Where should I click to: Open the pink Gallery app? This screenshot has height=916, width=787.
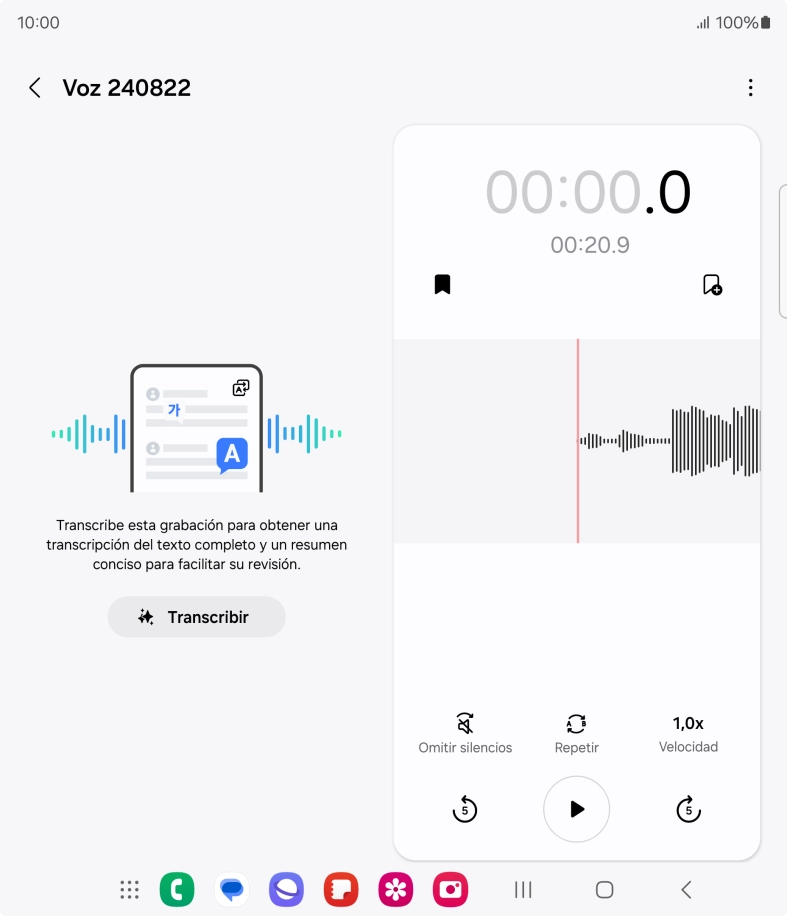396,889
